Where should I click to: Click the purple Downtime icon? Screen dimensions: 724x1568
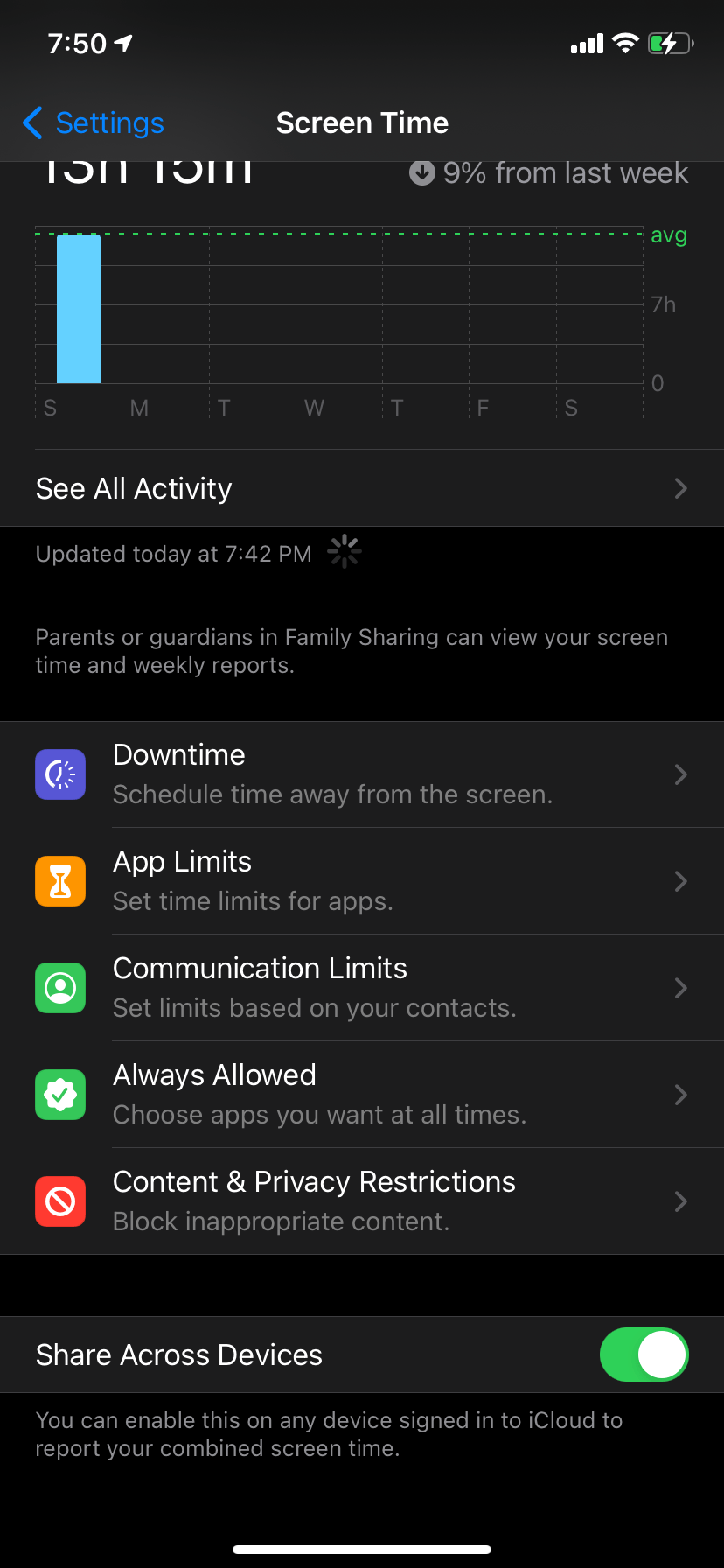coord(59,773)
